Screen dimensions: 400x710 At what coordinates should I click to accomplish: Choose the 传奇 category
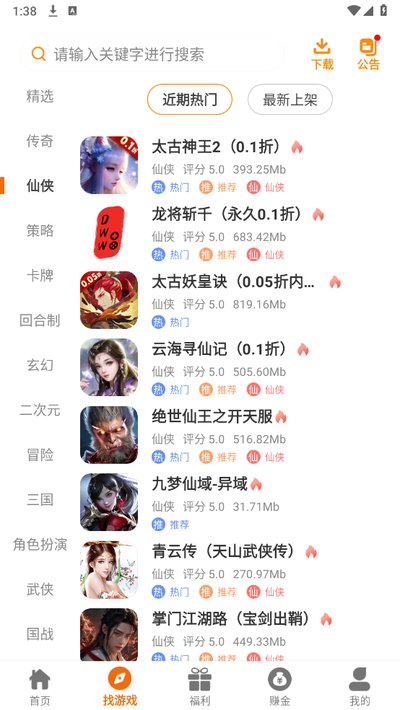click(40, 141)
